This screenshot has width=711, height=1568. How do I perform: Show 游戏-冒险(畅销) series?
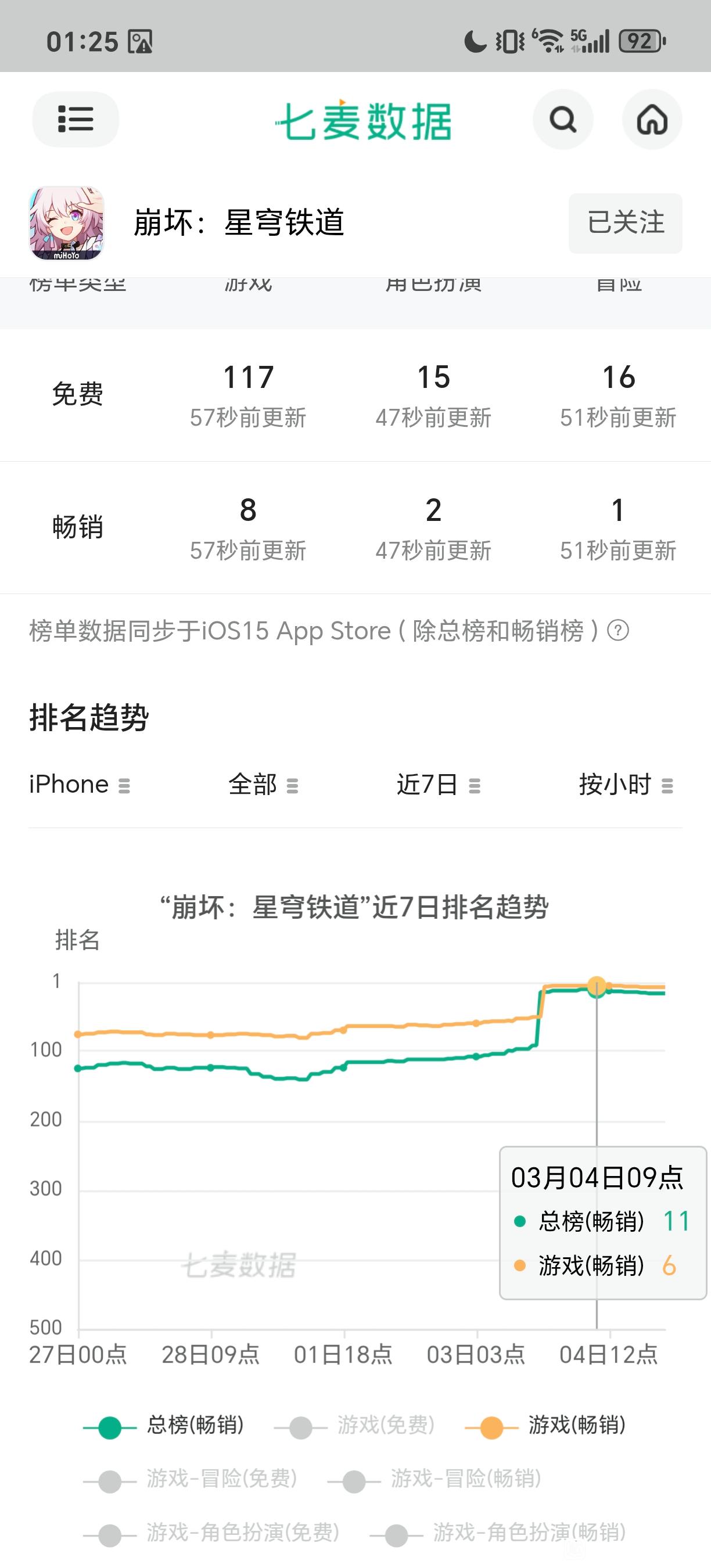coord(435,1479)
